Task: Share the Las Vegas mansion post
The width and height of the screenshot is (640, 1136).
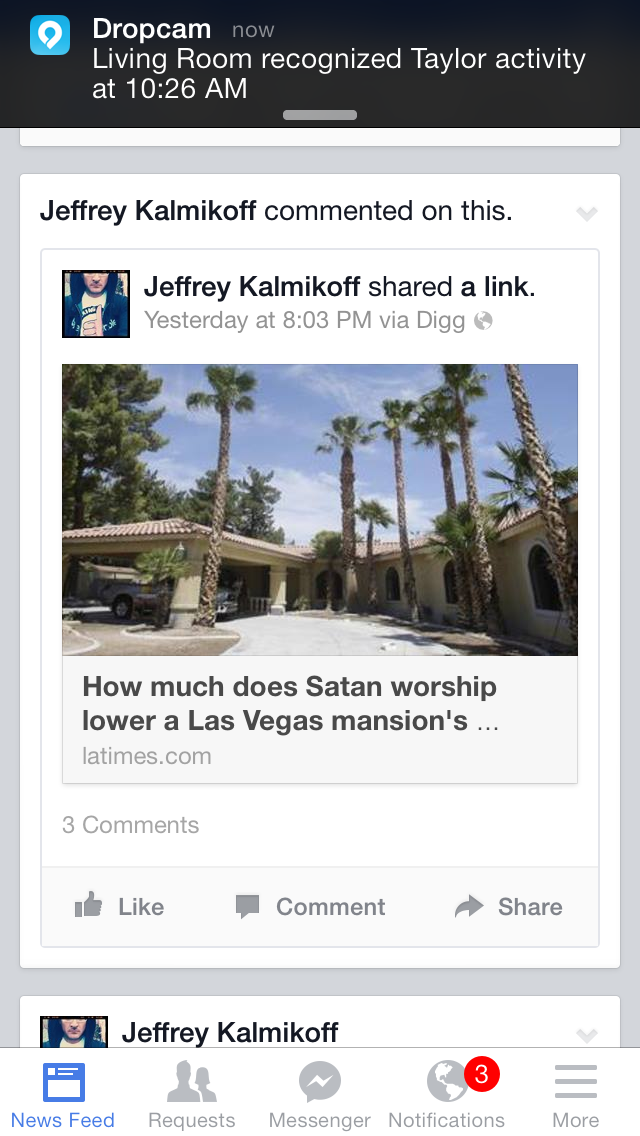Action: point(509,907)
